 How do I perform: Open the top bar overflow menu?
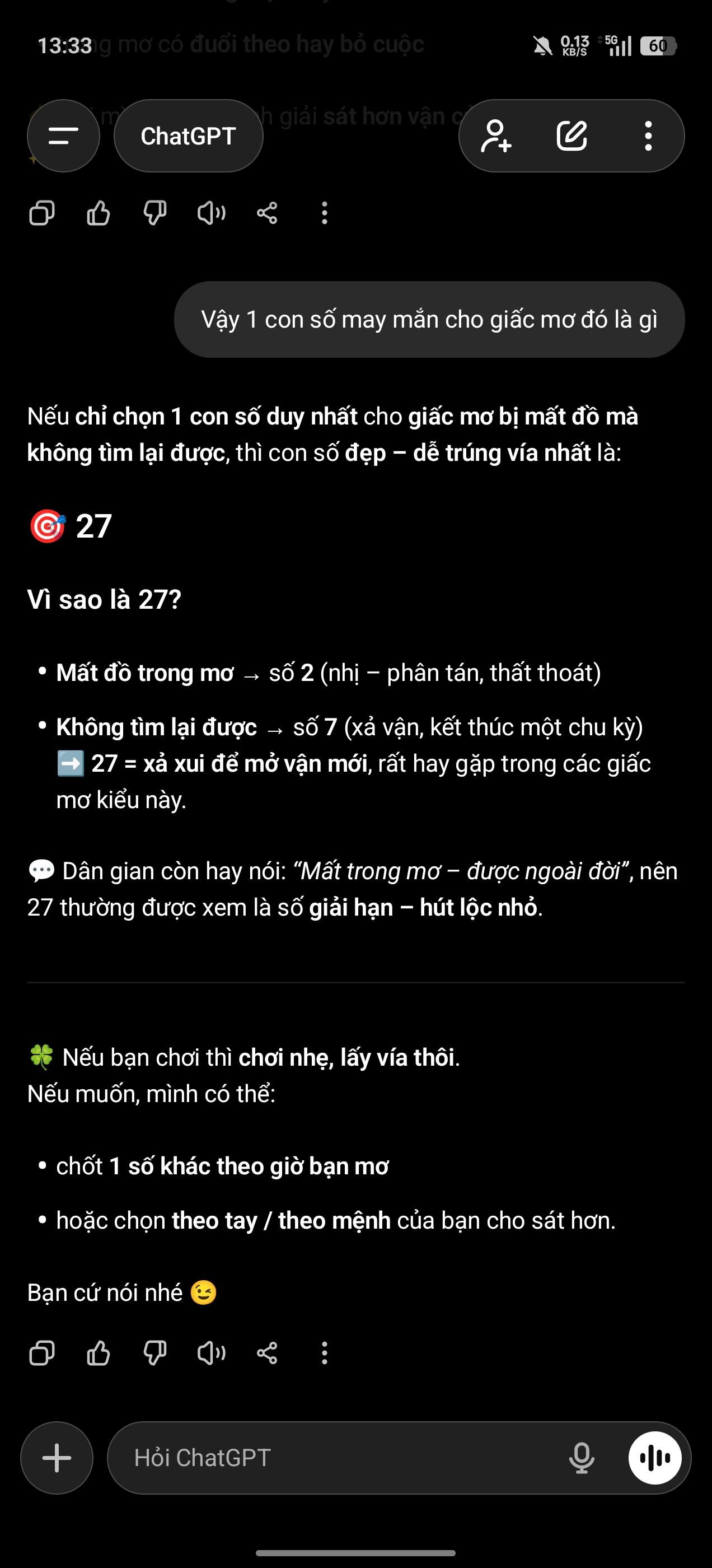coord(648,136)
